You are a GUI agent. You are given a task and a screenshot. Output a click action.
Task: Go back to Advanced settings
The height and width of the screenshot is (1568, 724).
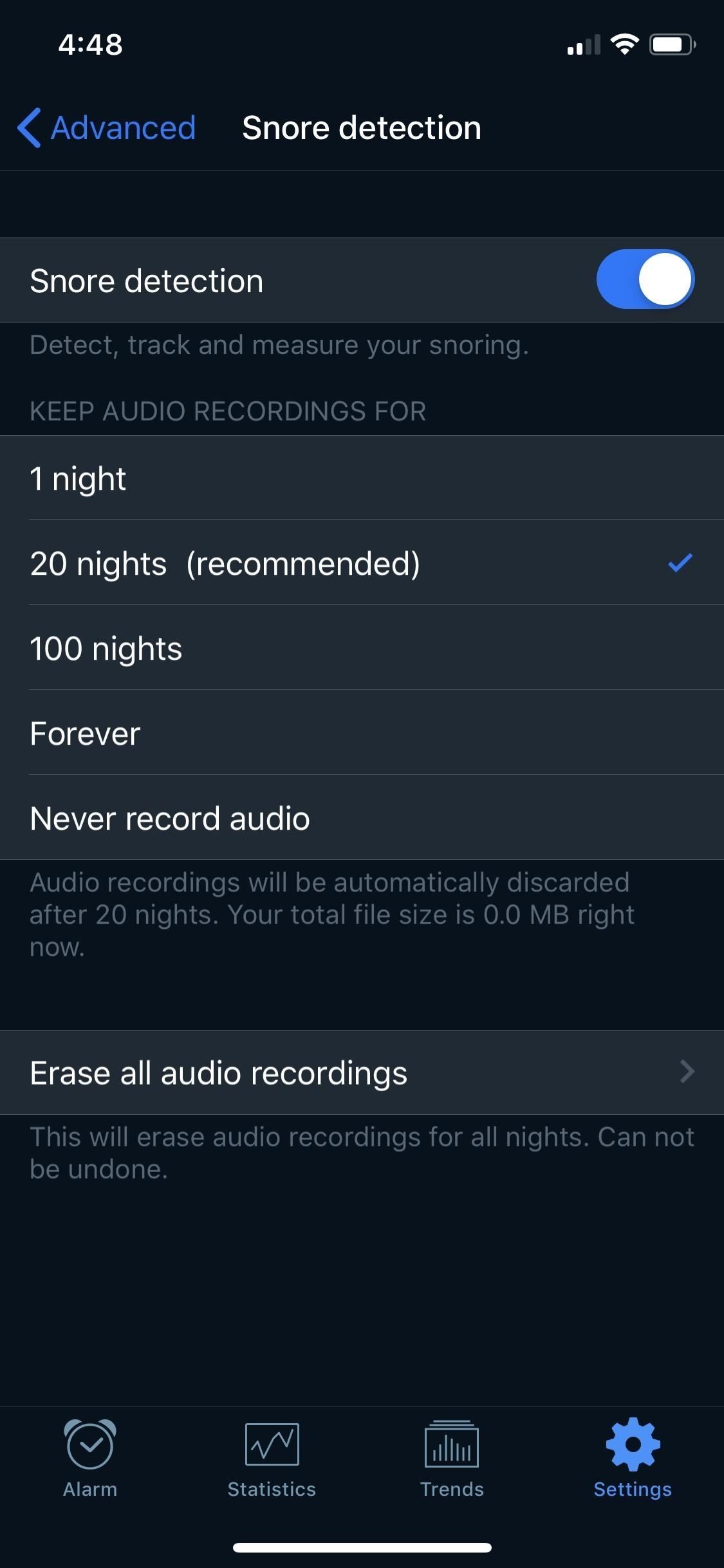click(107, 127)
